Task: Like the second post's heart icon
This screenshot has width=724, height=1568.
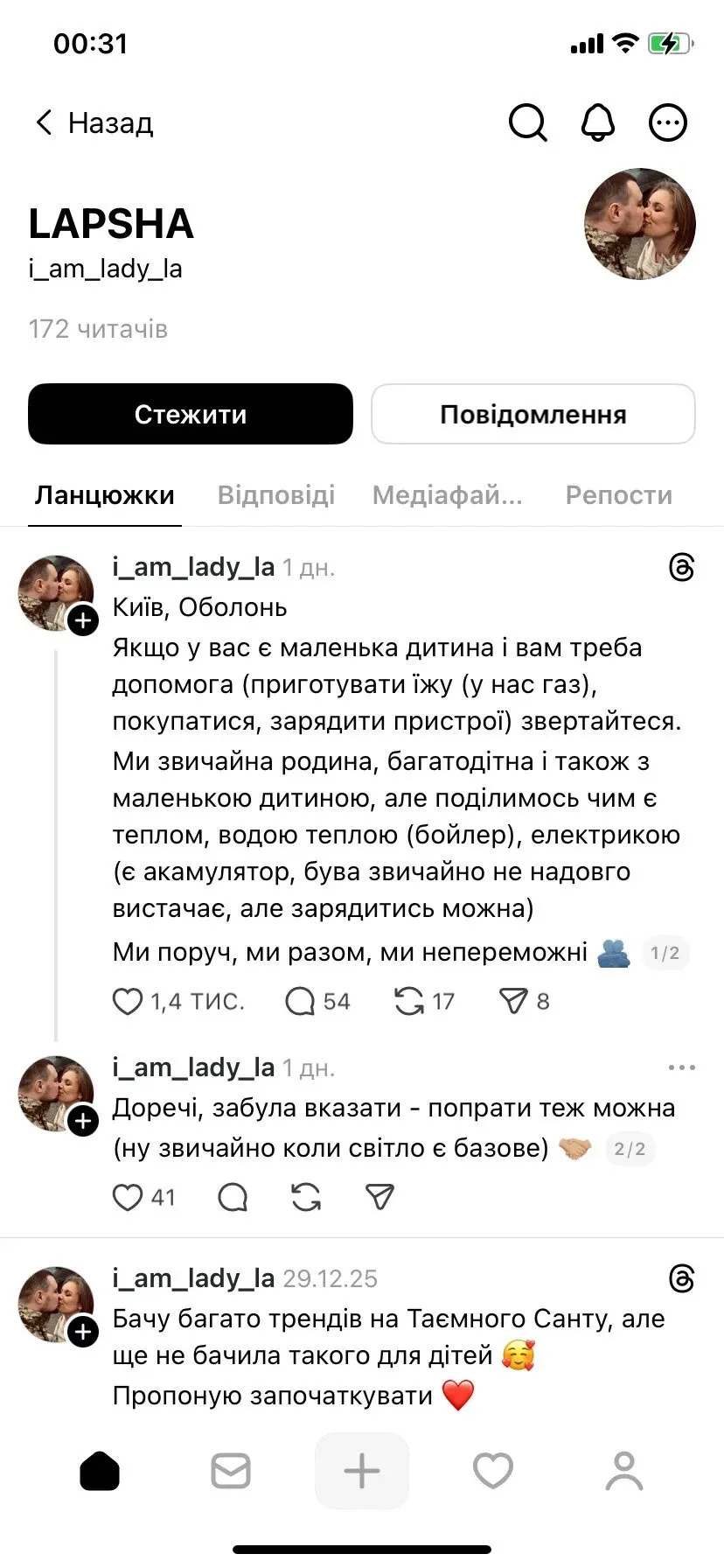Action: click(x=128, y=1197)
